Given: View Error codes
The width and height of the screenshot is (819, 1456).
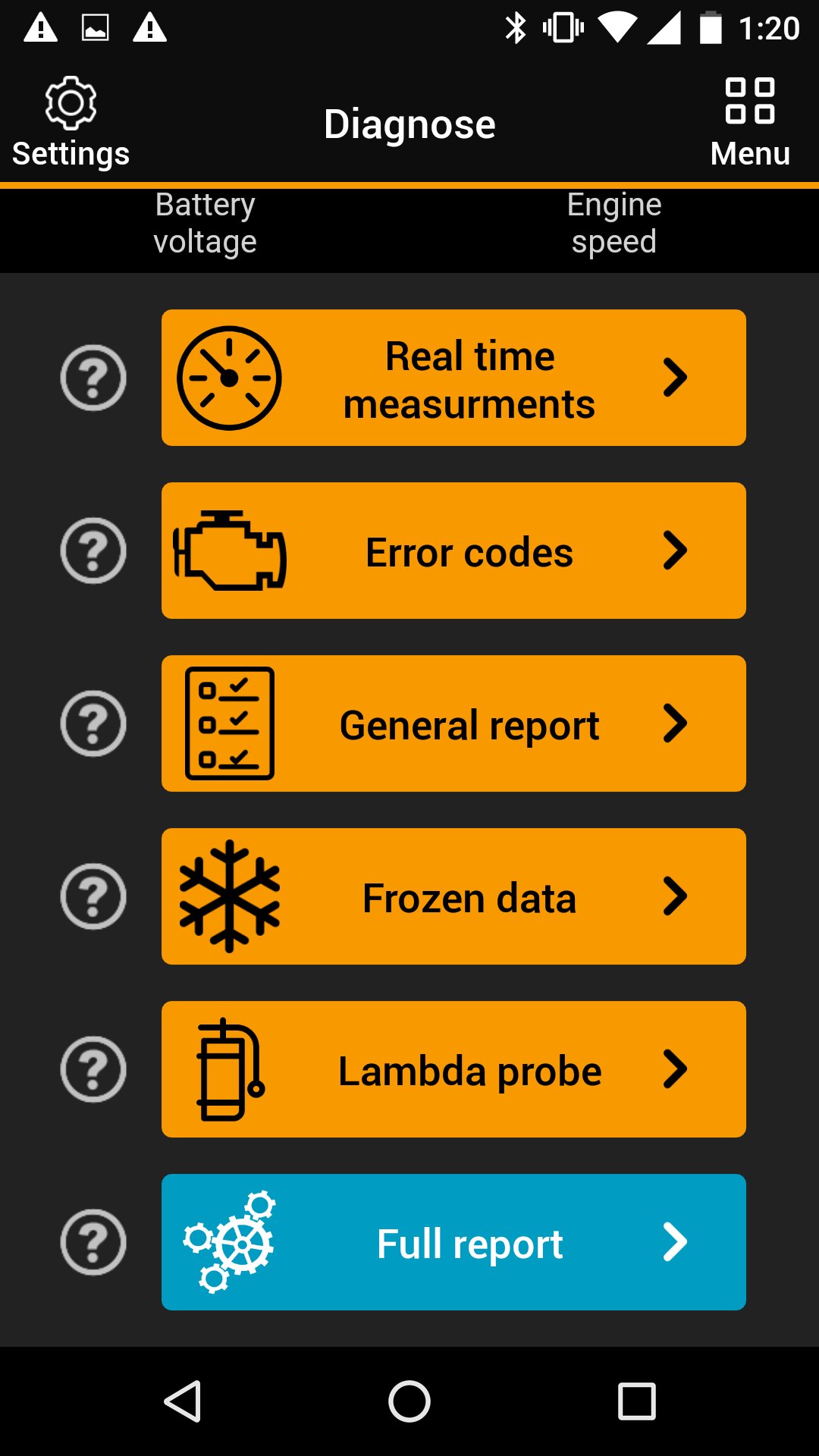Looking at the screenshot, I should [x=453, y=551].
